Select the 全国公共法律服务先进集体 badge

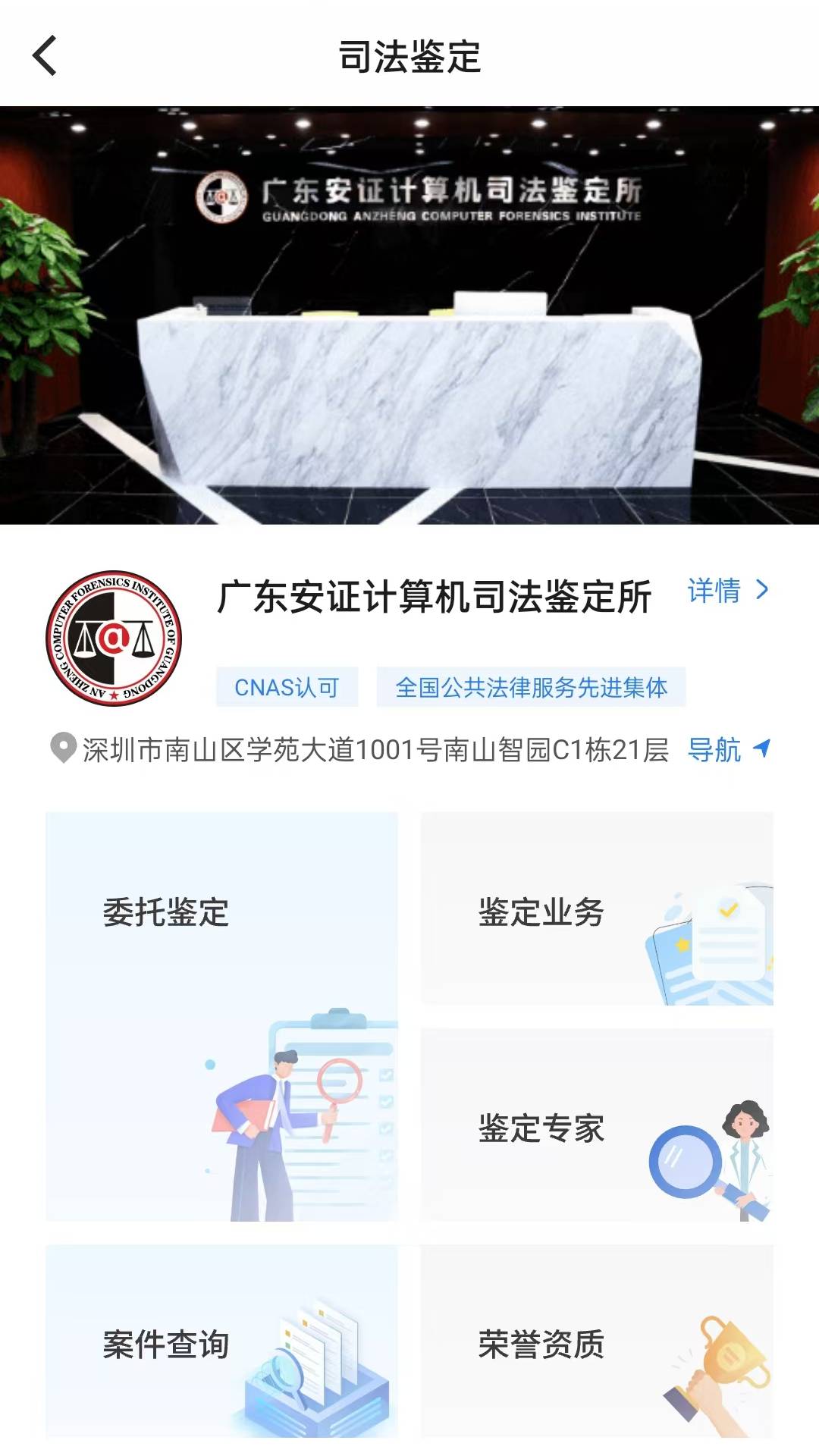tap(532, 686)
